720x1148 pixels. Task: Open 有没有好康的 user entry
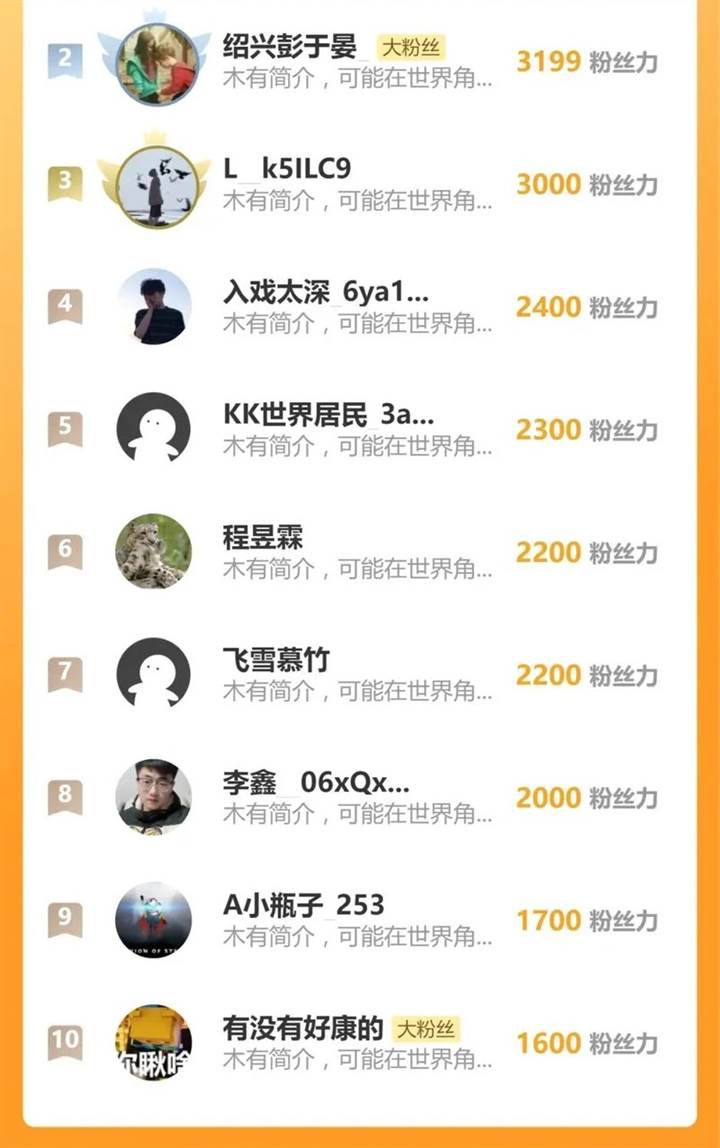(303, 1028)
